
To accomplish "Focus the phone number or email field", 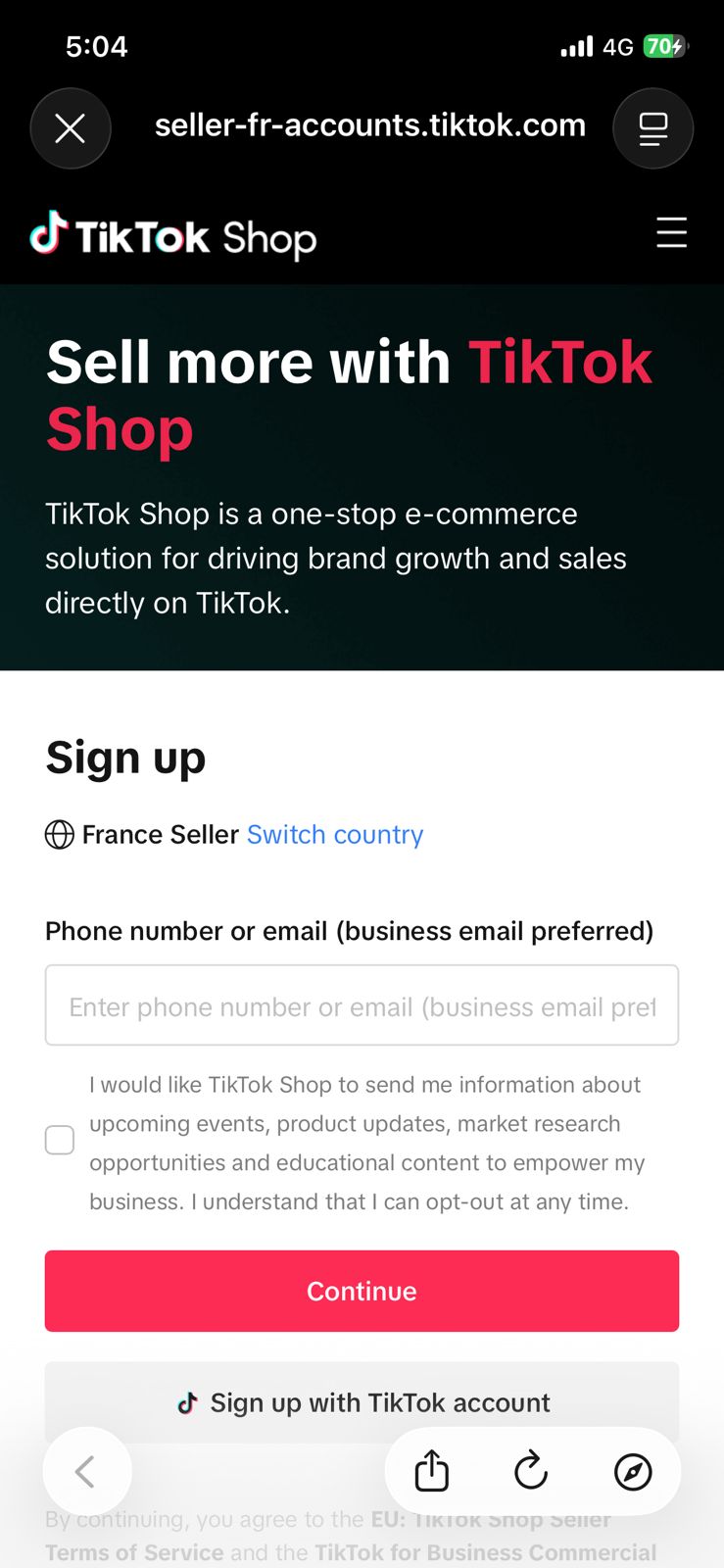I will pos(362,1005).
